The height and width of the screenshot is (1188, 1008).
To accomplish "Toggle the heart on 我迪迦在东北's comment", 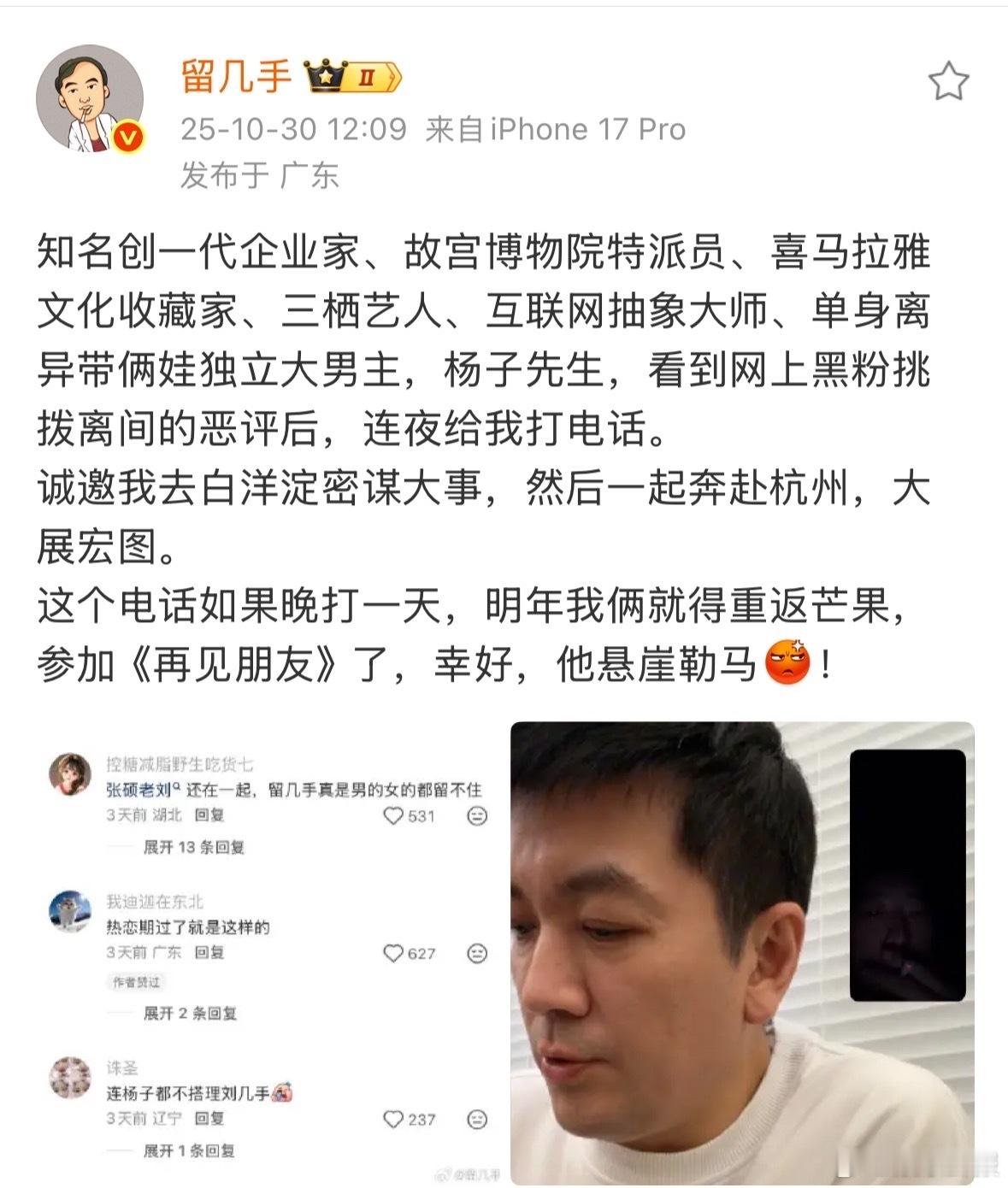I will coord(392,955).
